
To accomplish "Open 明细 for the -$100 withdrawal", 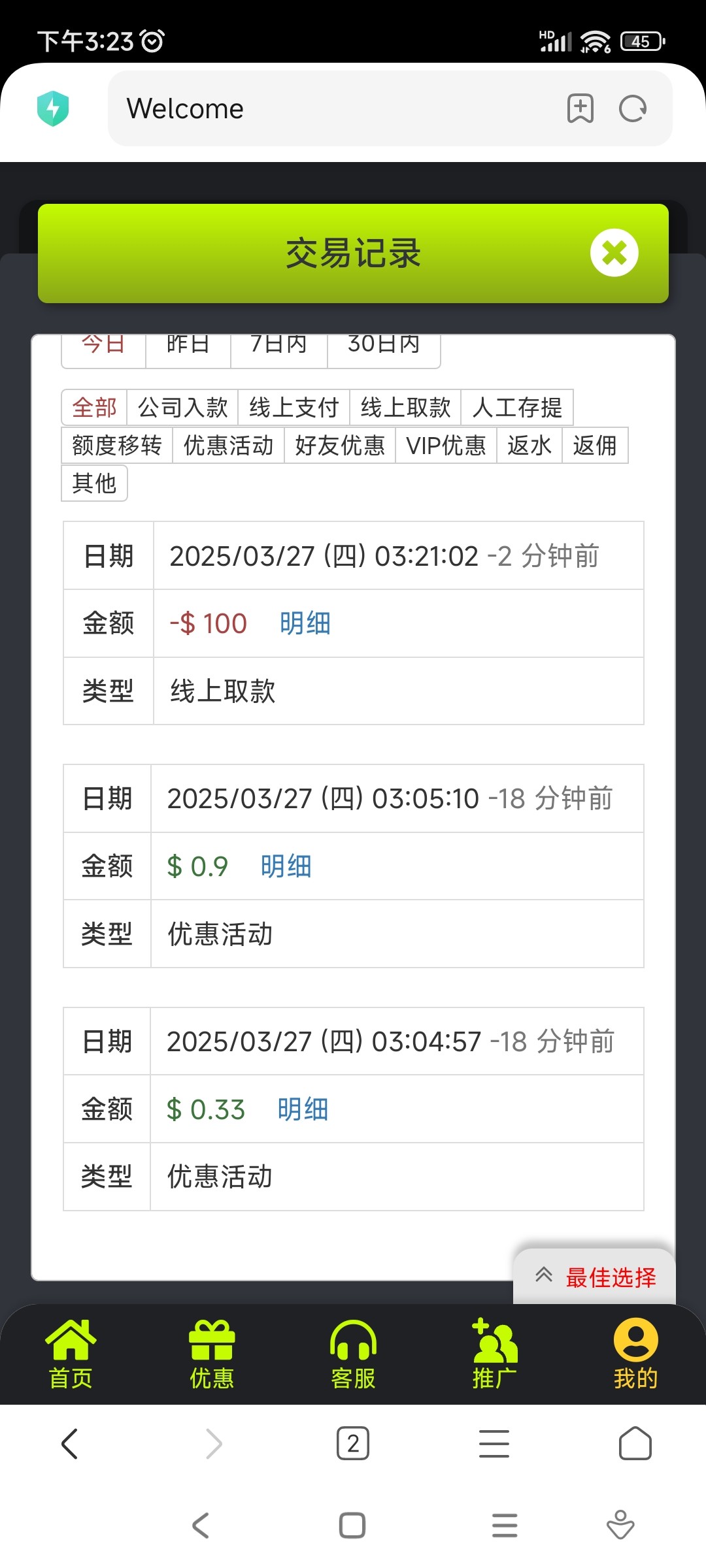I will 305,623.
